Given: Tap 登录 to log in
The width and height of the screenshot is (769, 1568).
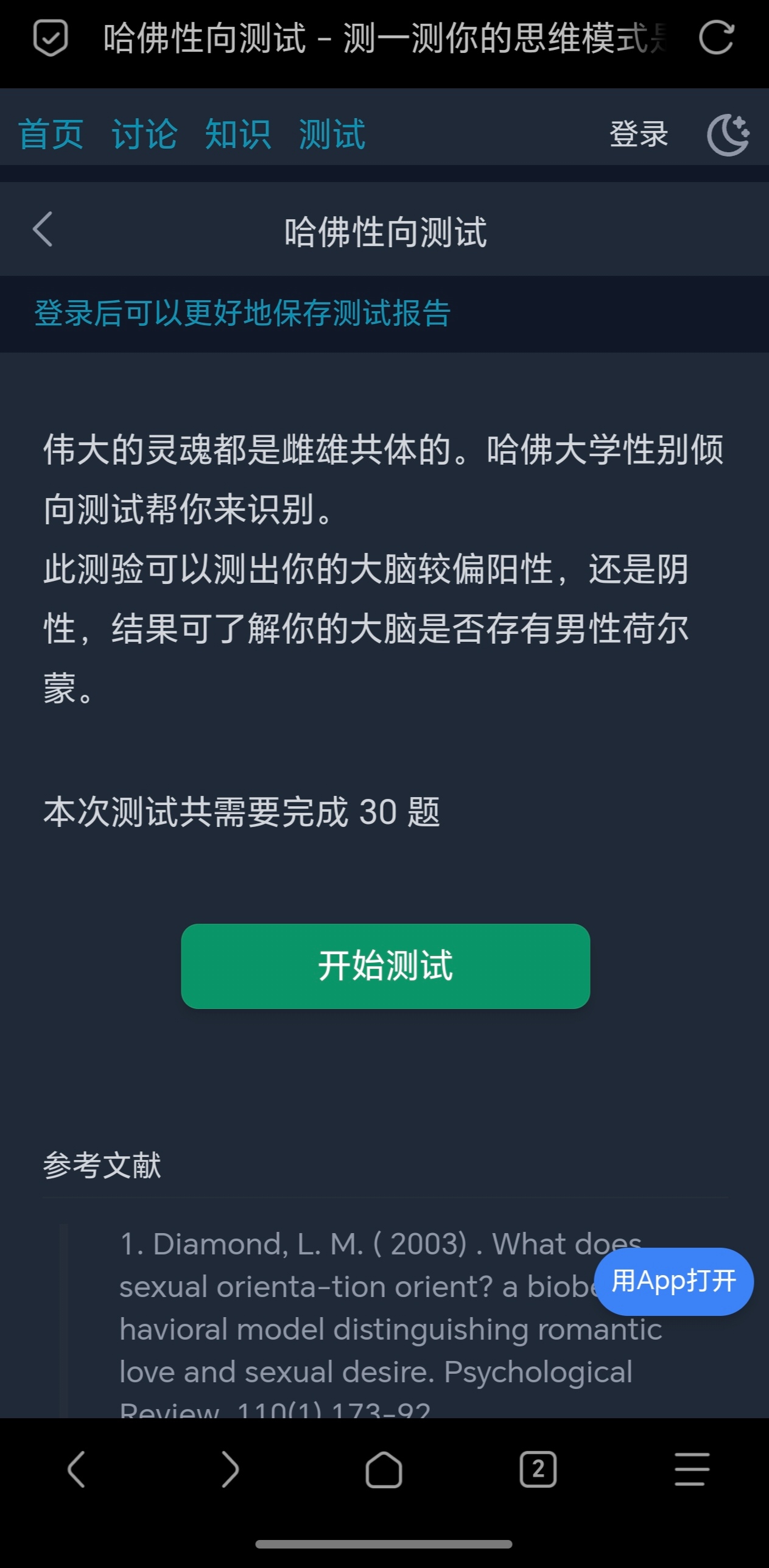Looking at the screenshot, I should tap(639, 134).
